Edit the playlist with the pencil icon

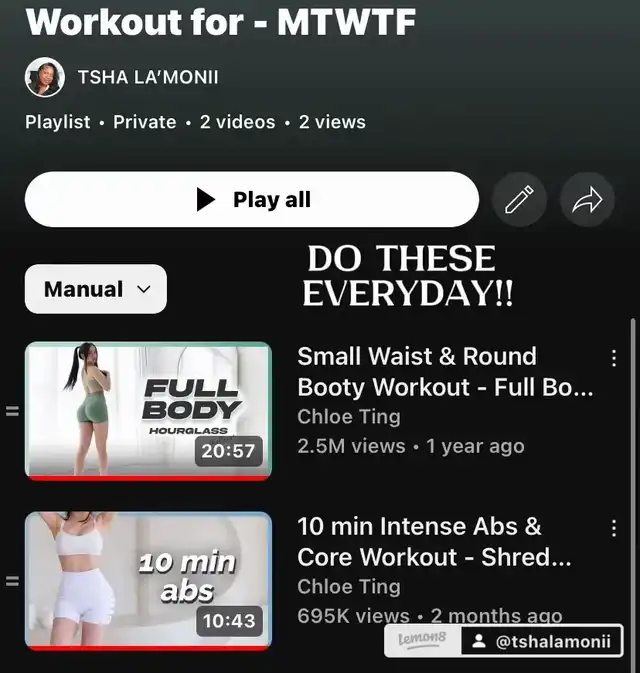point(519,201)
